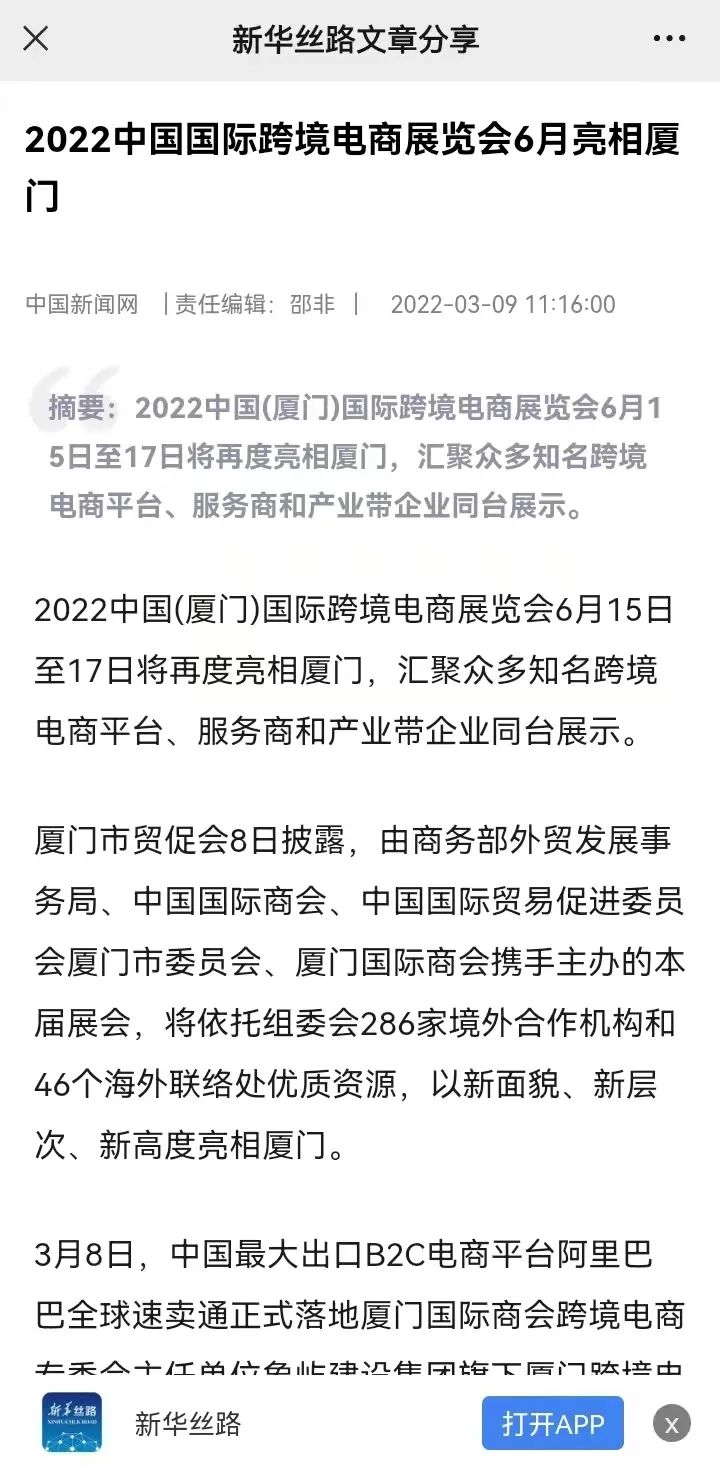Dismiss the 新华丝路 app banner
This screenshot has height=1469, width=720.
(x=672, y=1424)
